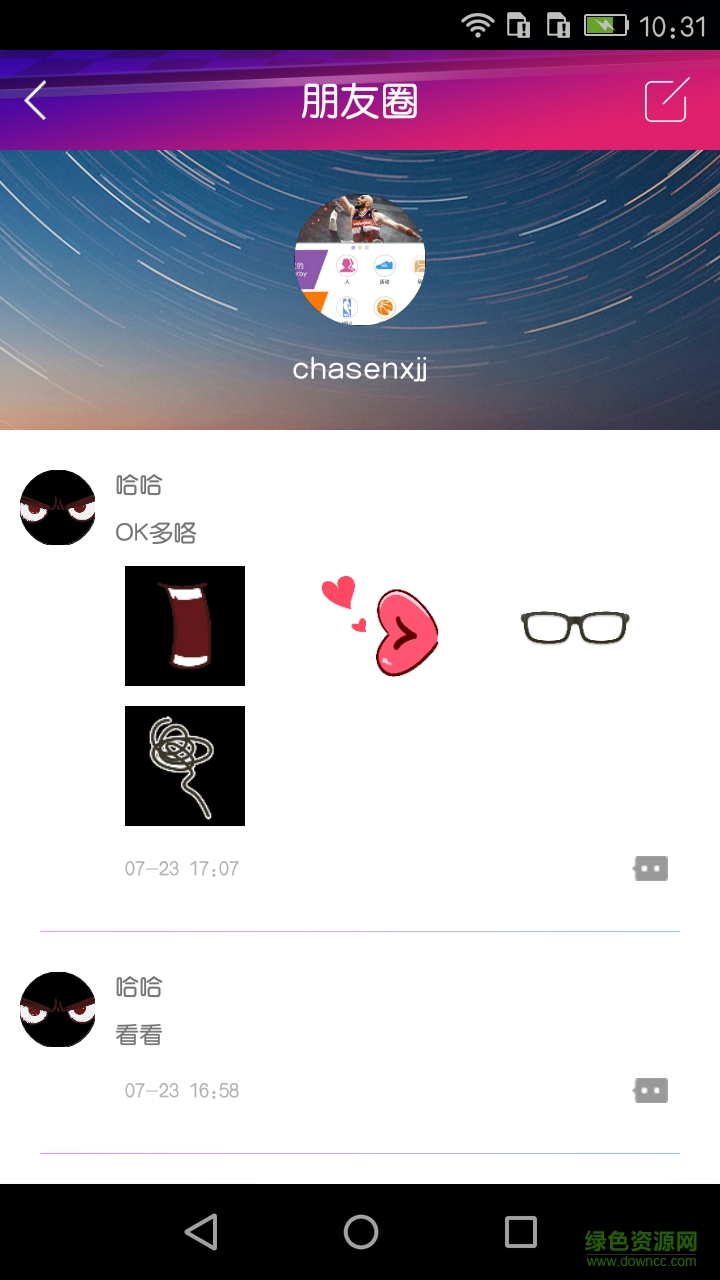Comment on the 07-23 17:07 post
The image size is (720, 1280).
(x=650, y=868)
